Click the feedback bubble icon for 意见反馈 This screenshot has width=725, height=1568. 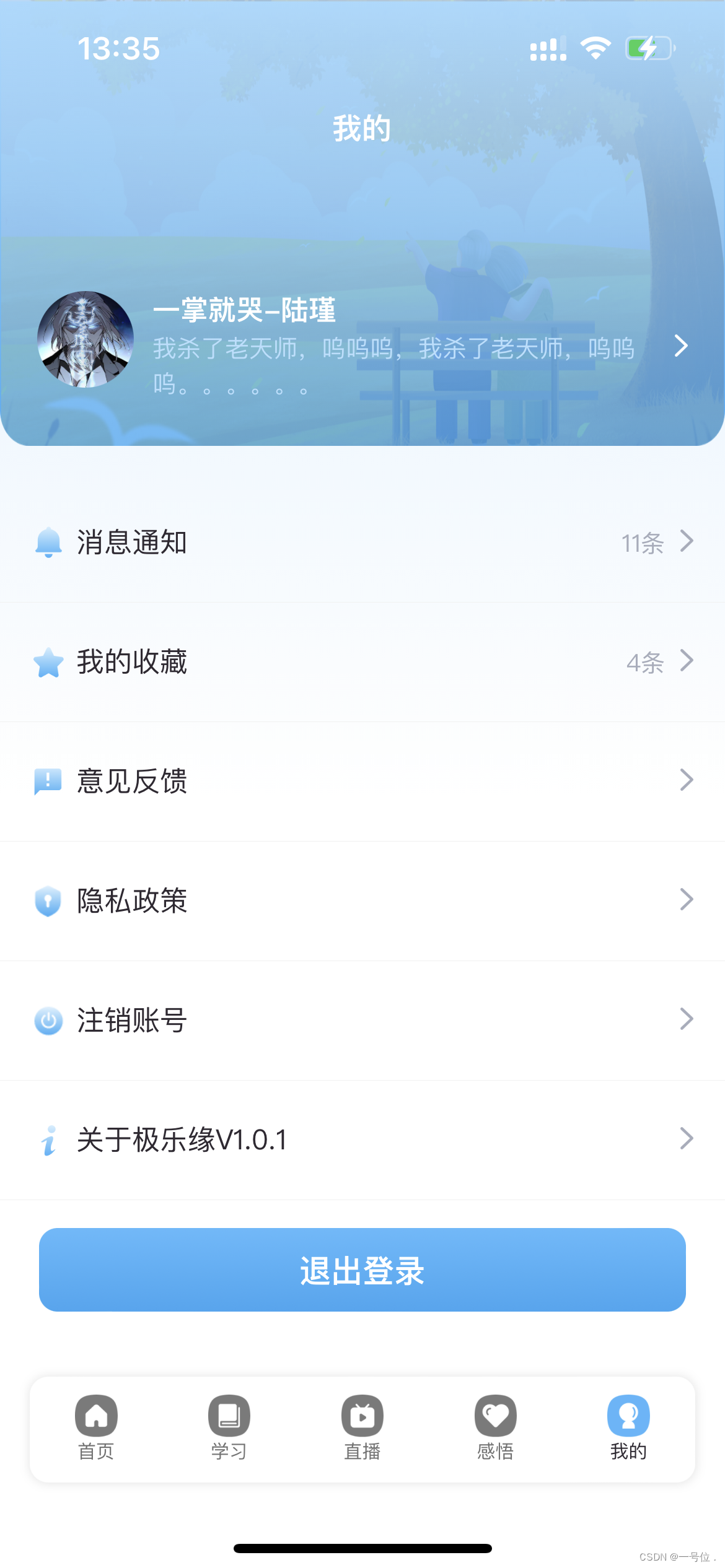(48, 781)
